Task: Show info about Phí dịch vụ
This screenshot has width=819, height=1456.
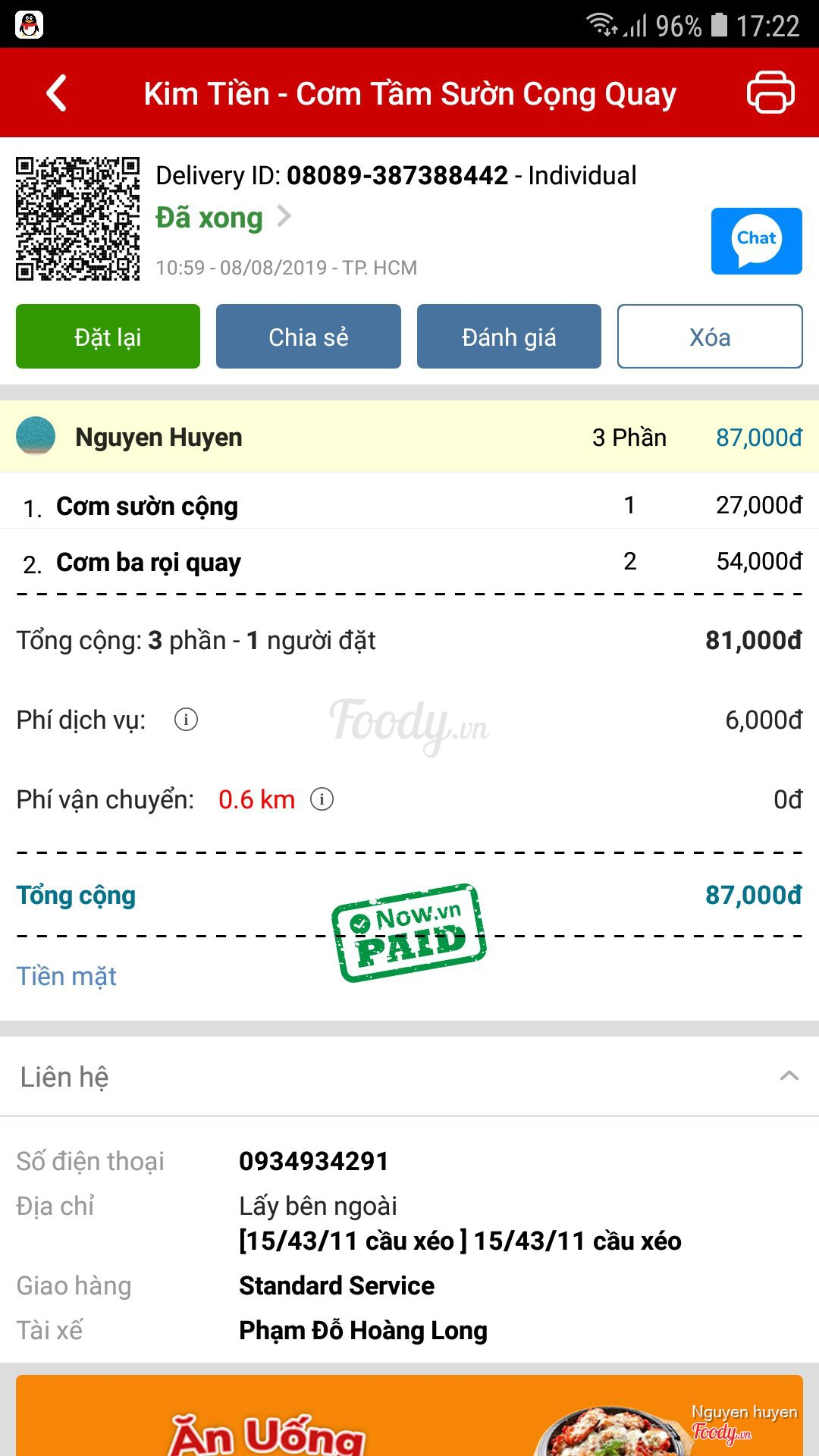Action: click(186, 720)
